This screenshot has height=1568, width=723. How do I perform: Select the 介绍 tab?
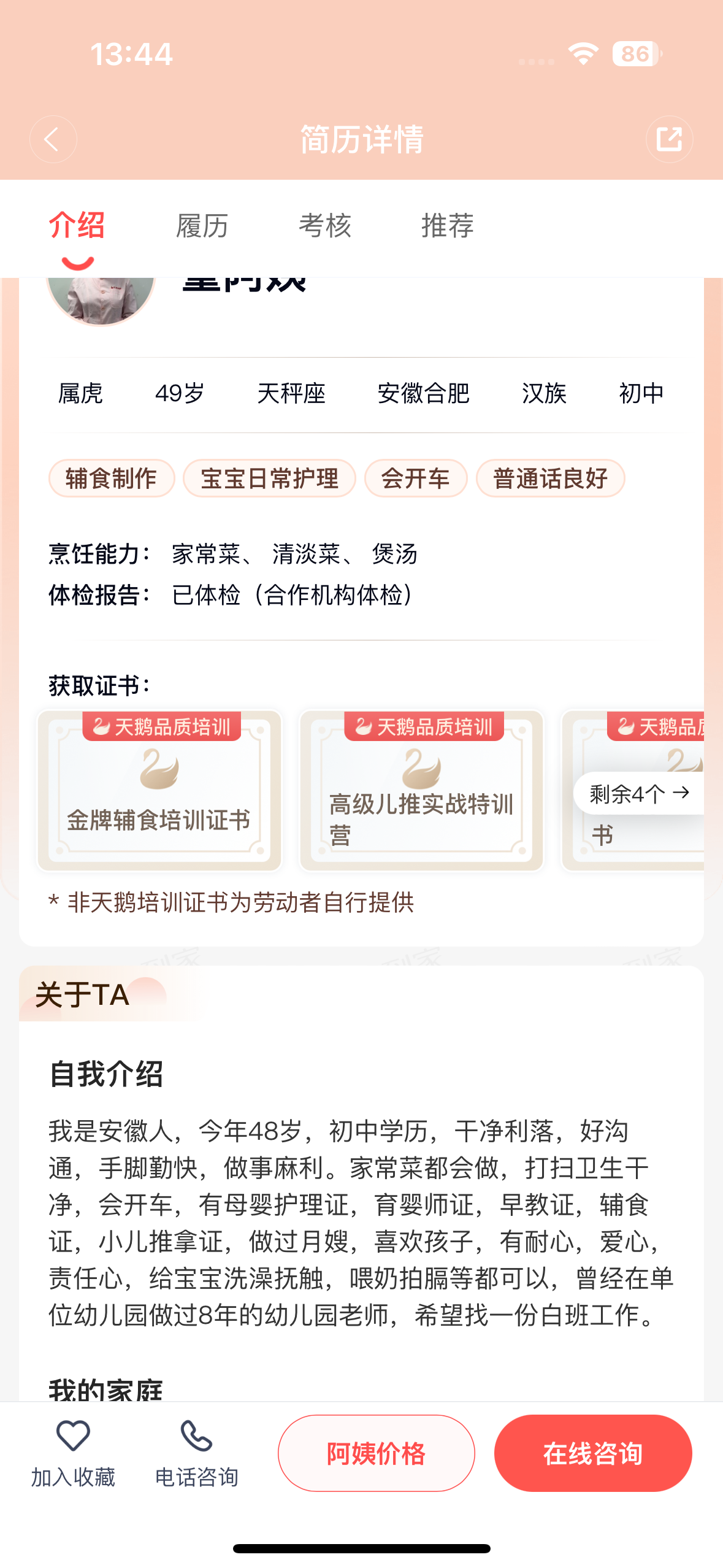pyautogui.click(x=77, y=226)
